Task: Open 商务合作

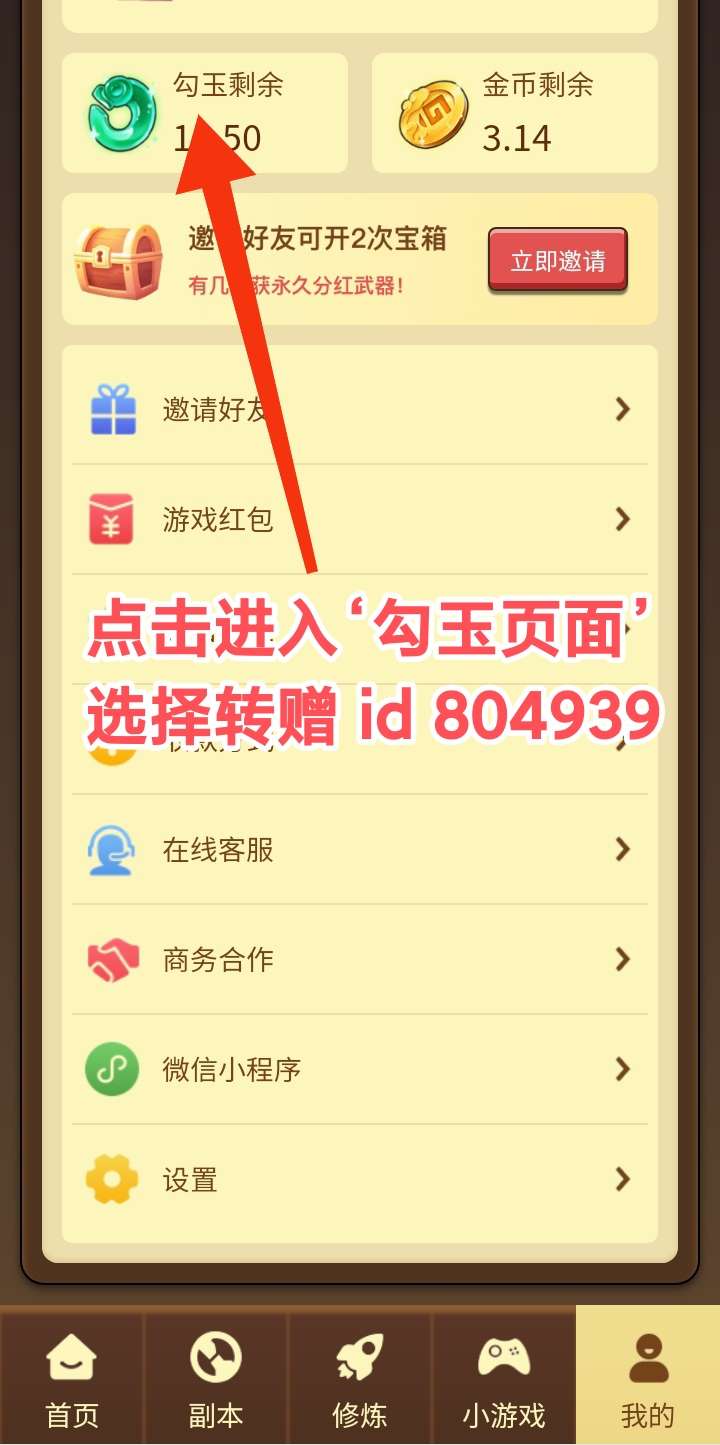Action: (360, 960)
